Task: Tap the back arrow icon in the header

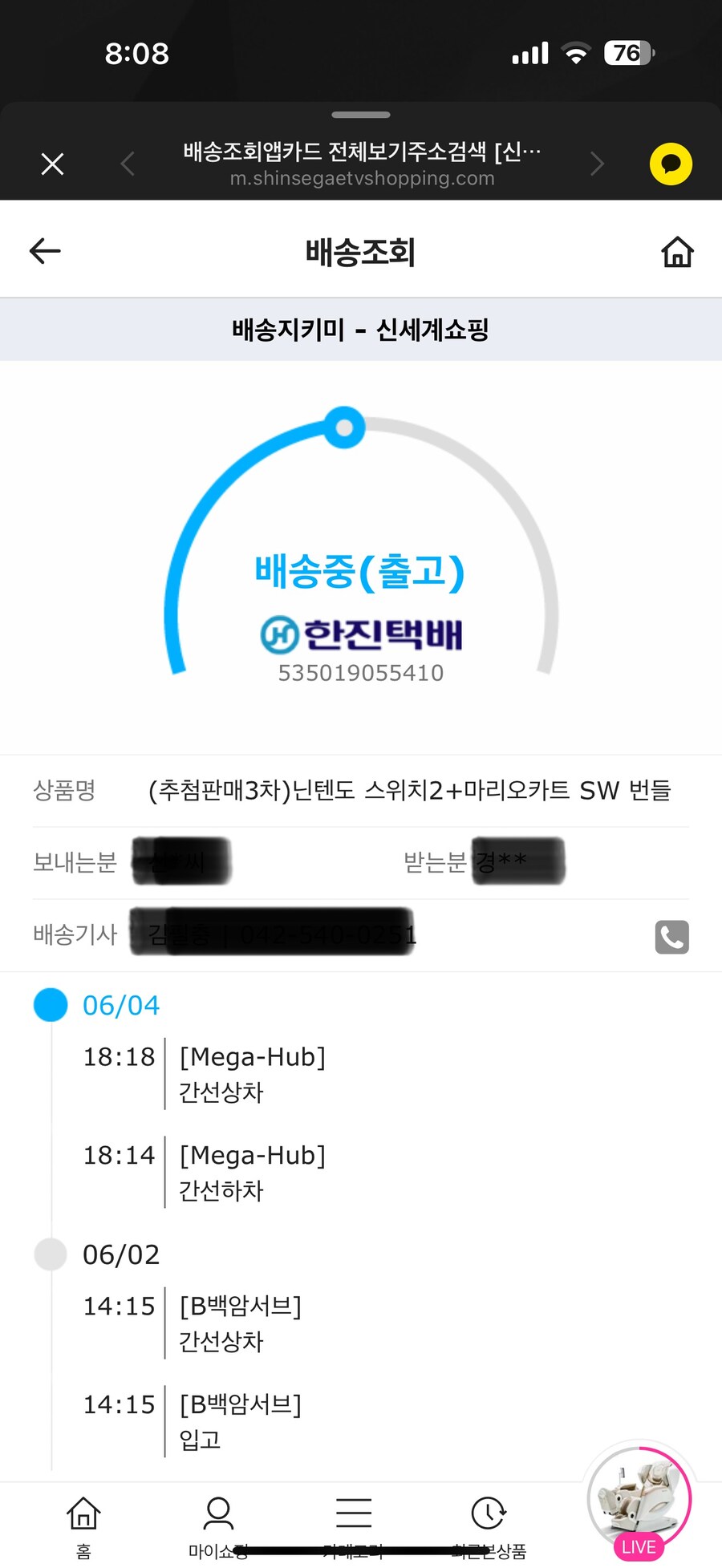Action: click(x=45, y=250)
